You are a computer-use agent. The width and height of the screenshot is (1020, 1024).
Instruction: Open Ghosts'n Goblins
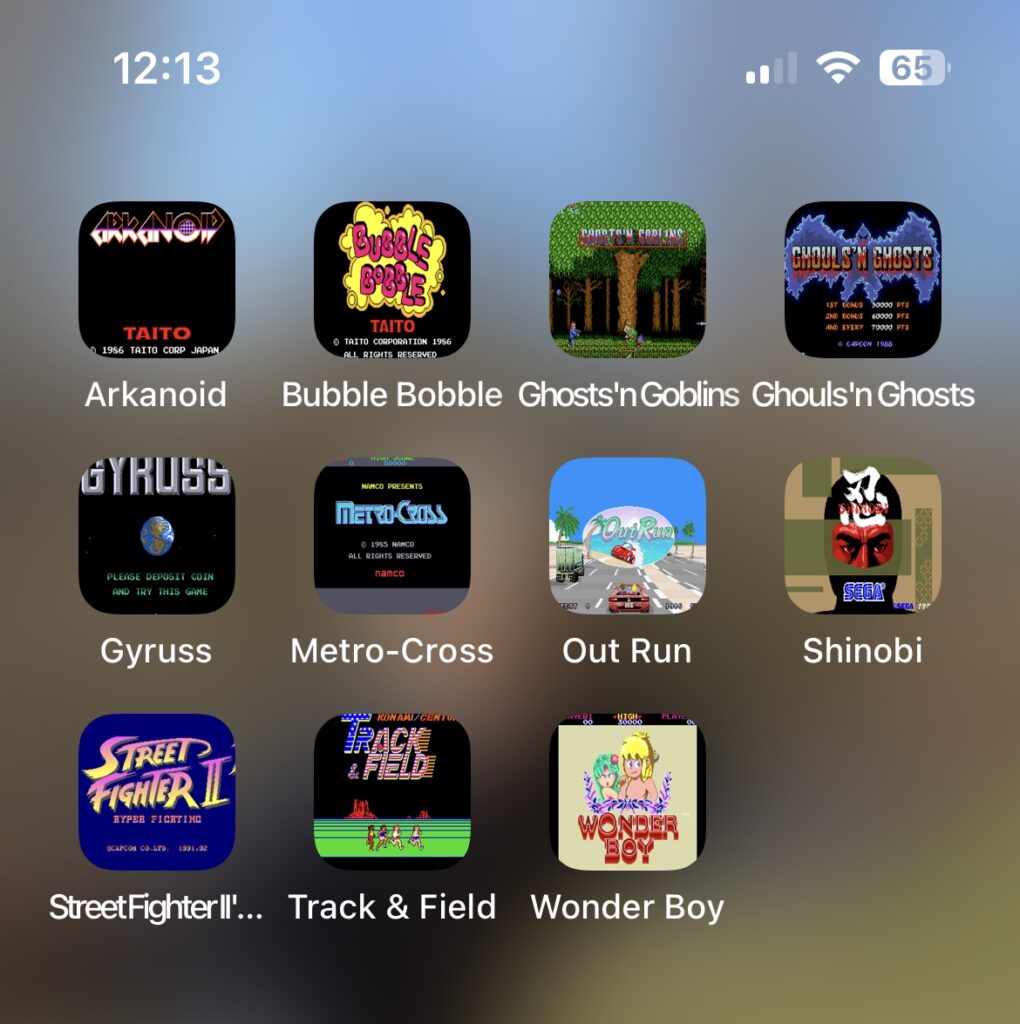click(627, 280)
